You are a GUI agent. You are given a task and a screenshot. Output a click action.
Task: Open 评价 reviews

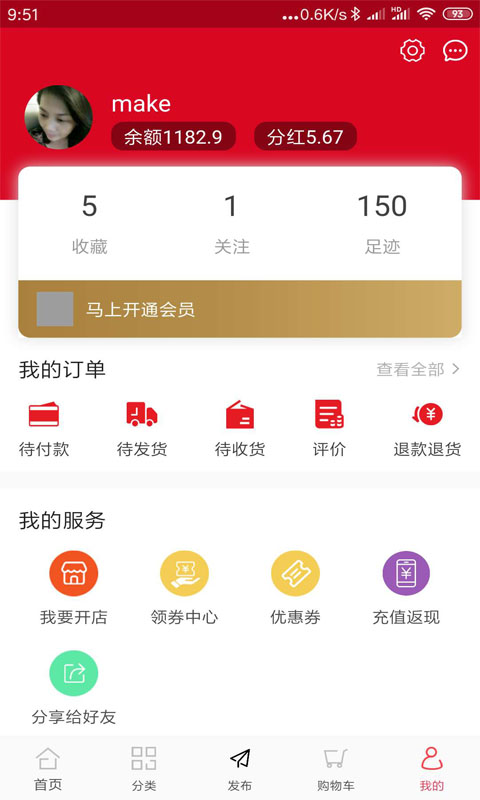329,429
